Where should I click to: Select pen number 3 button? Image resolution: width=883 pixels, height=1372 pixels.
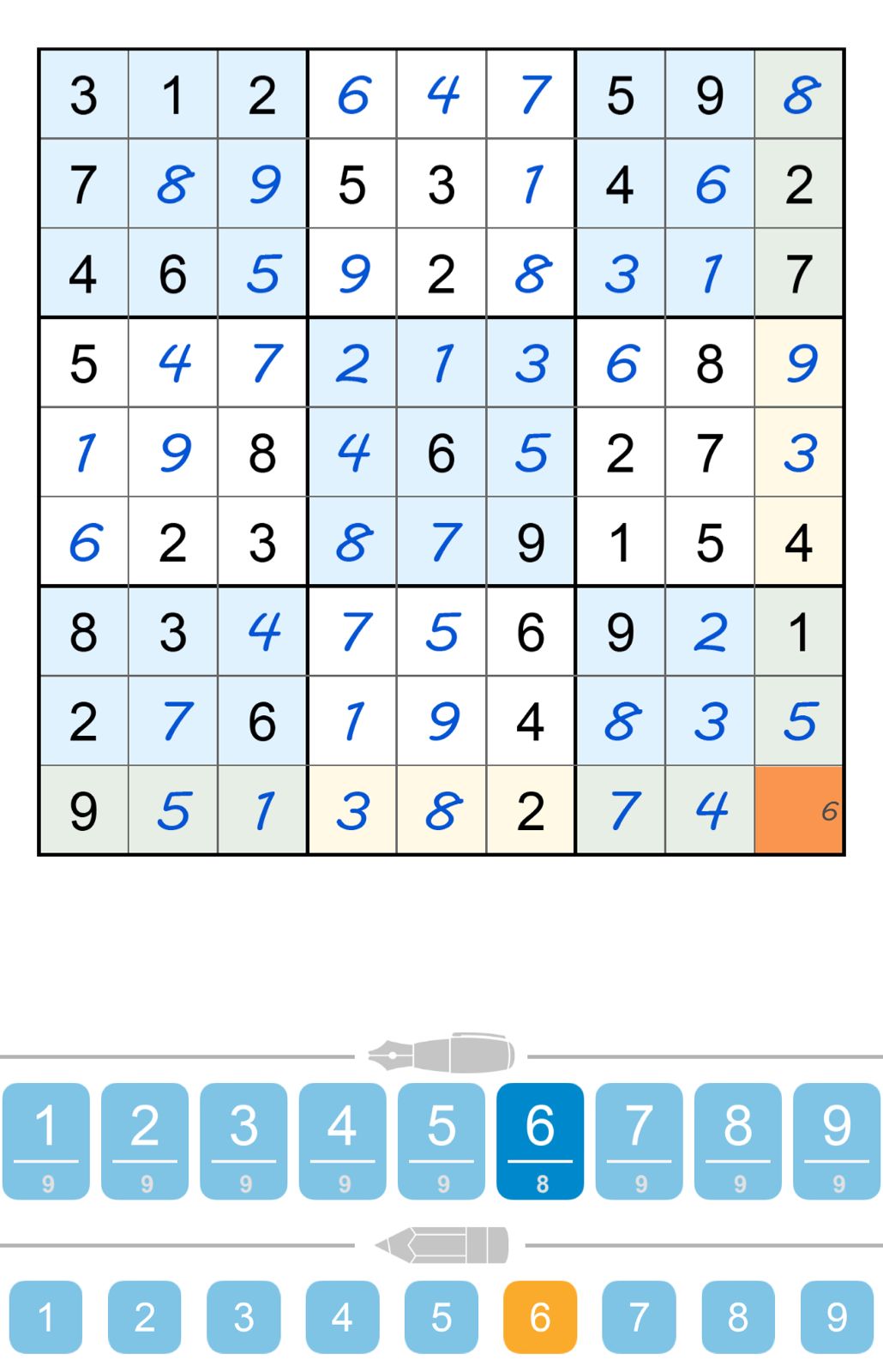243,1140
